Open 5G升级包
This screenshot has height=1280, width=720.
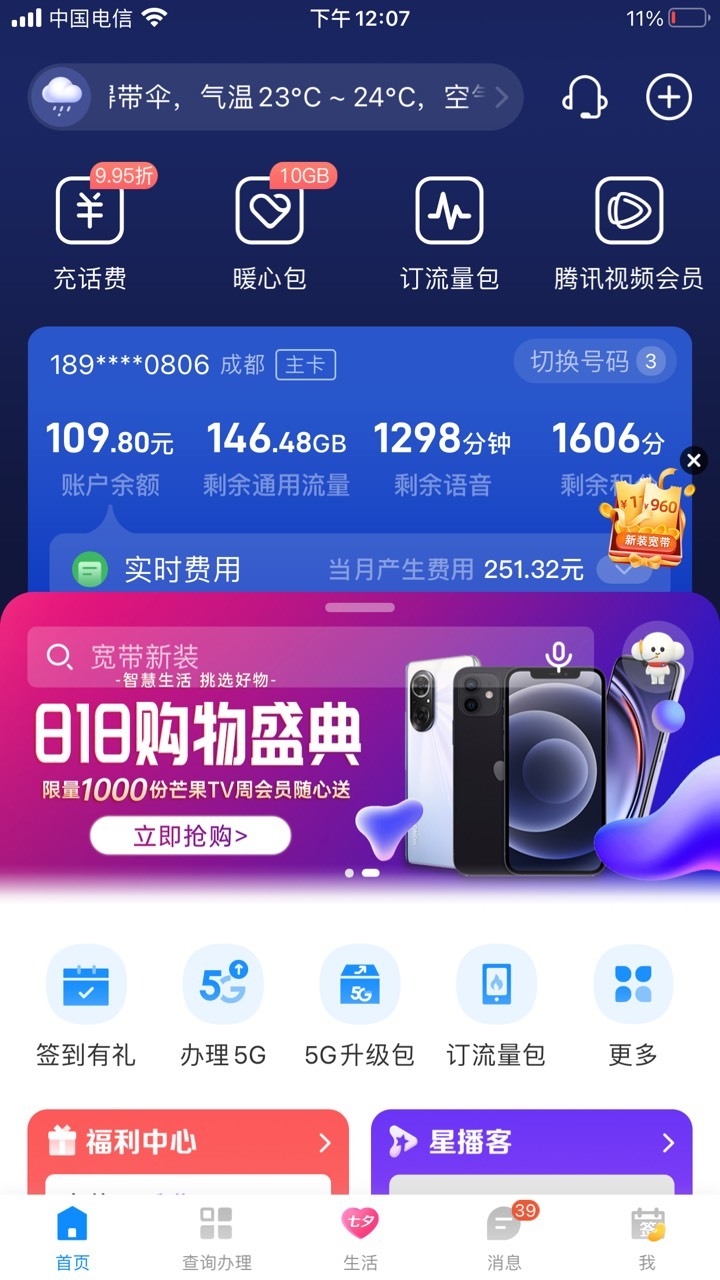pyautogui.click(x=360, y=1006)
